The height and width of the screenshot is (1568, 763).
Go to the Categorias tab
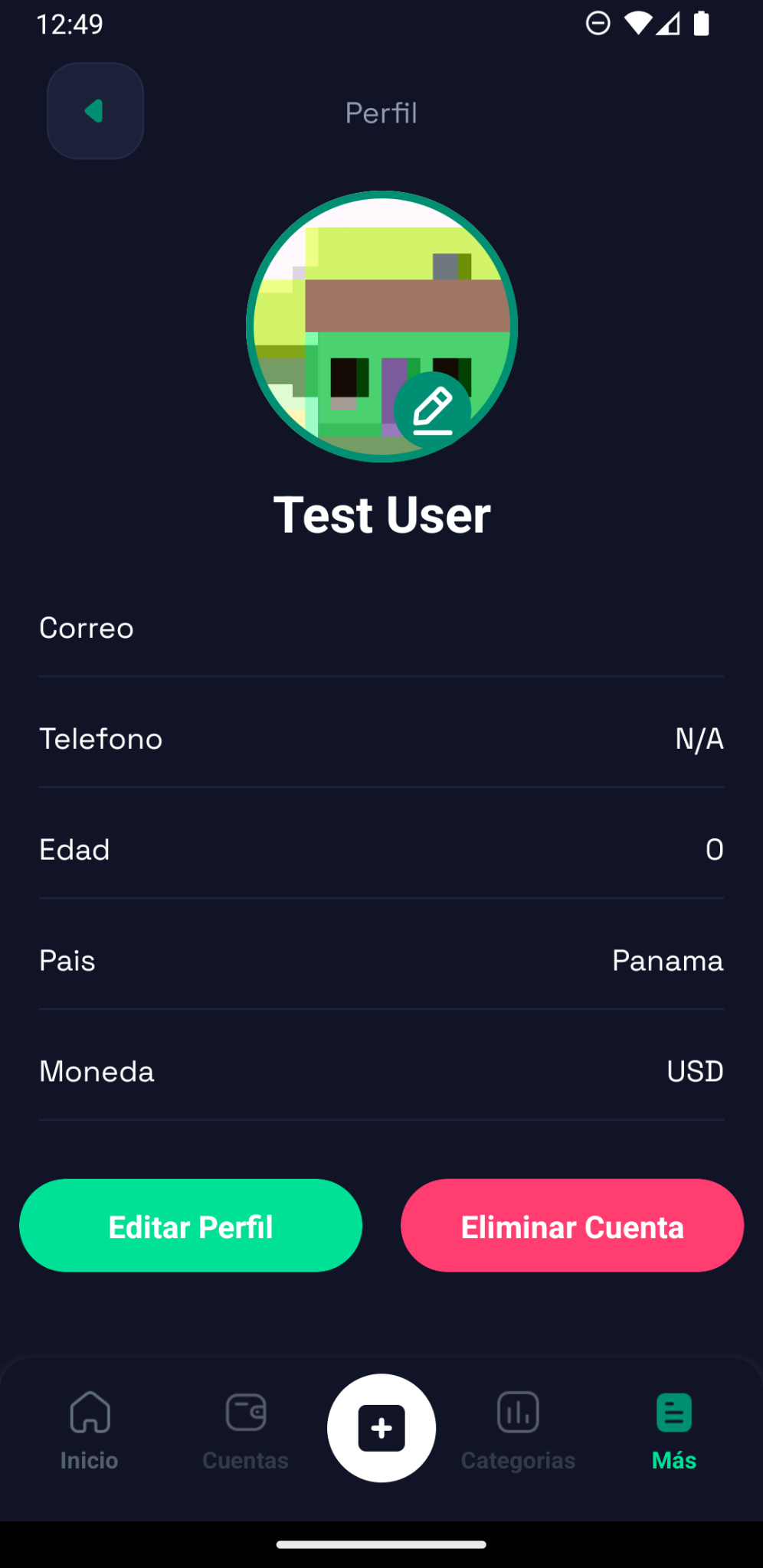518,1430
